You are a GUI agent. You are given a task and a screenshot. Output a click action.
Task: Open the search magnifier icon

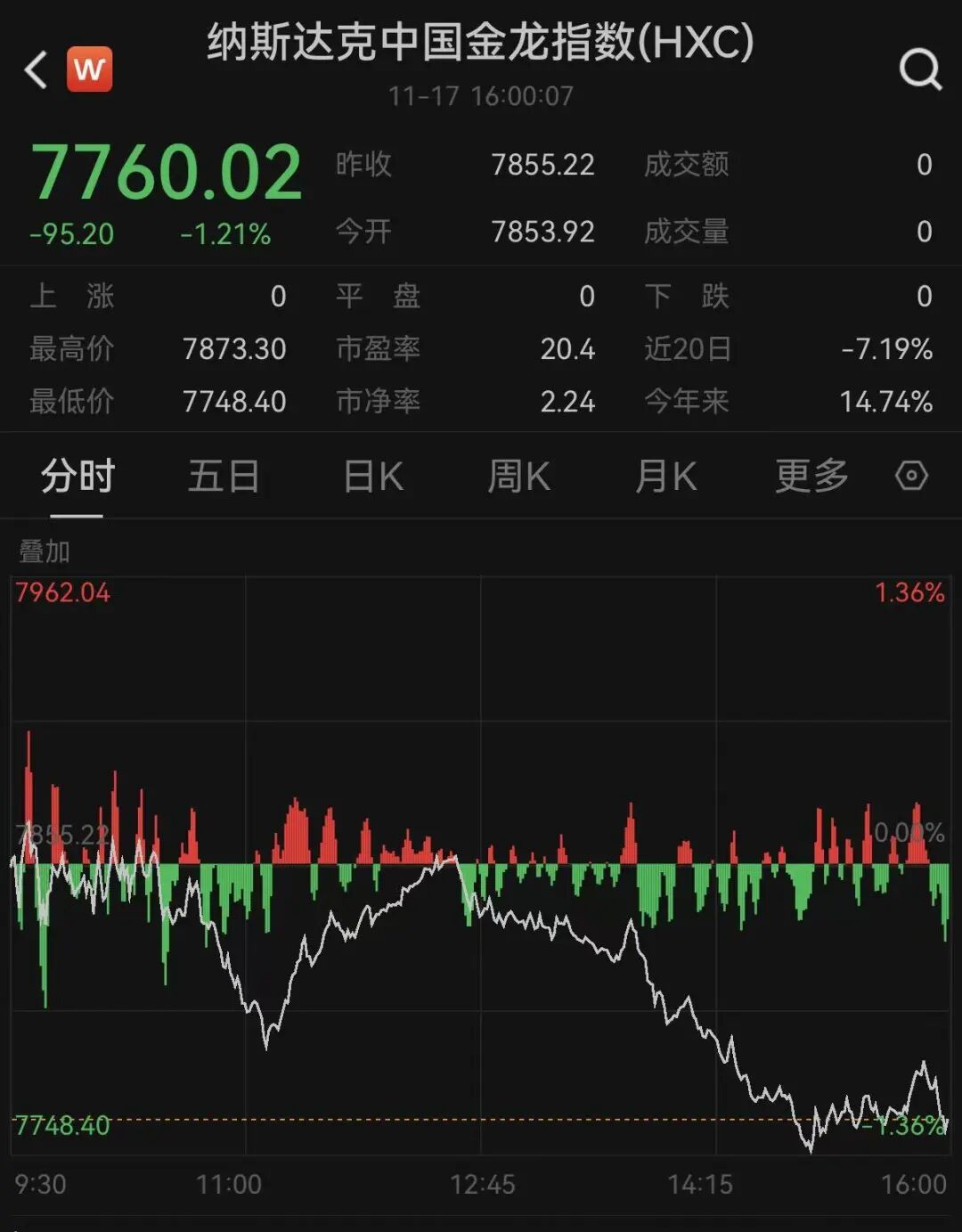[x=920, y=69]
